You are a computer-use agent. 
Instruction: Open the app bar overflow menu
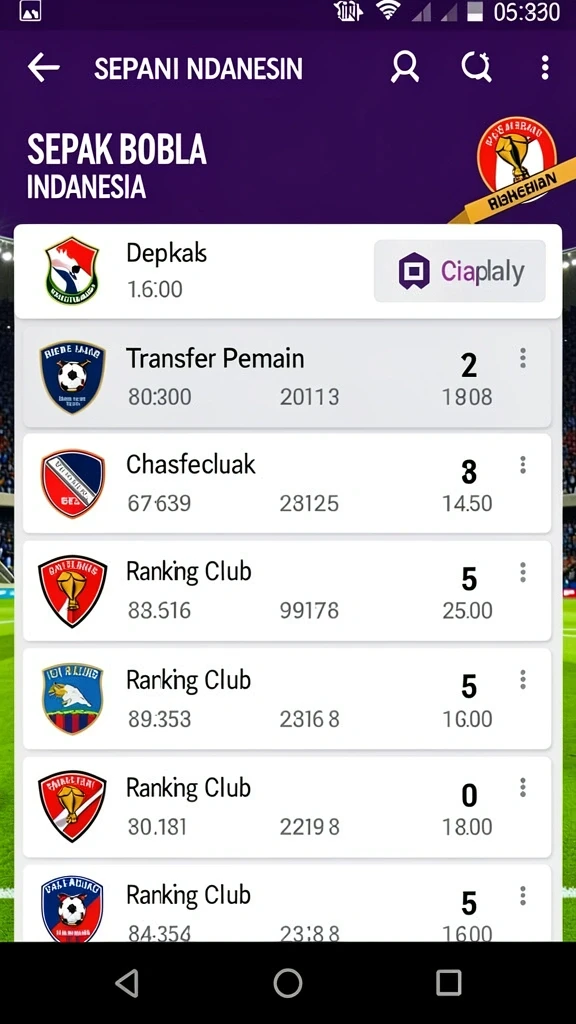click(545, 68)
